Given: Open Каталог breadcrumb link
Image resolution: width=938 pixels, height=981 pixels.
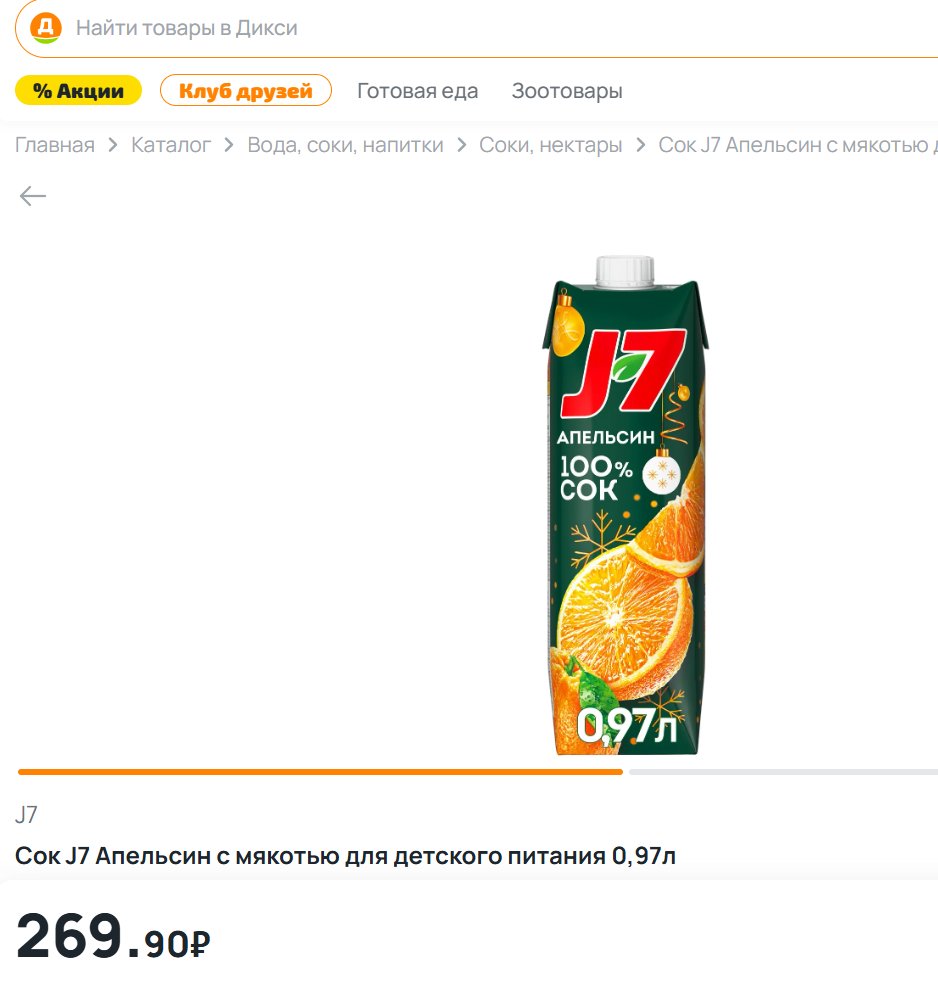Looking at the screenshot, I should pyautogui.click(x=171, y=145).
